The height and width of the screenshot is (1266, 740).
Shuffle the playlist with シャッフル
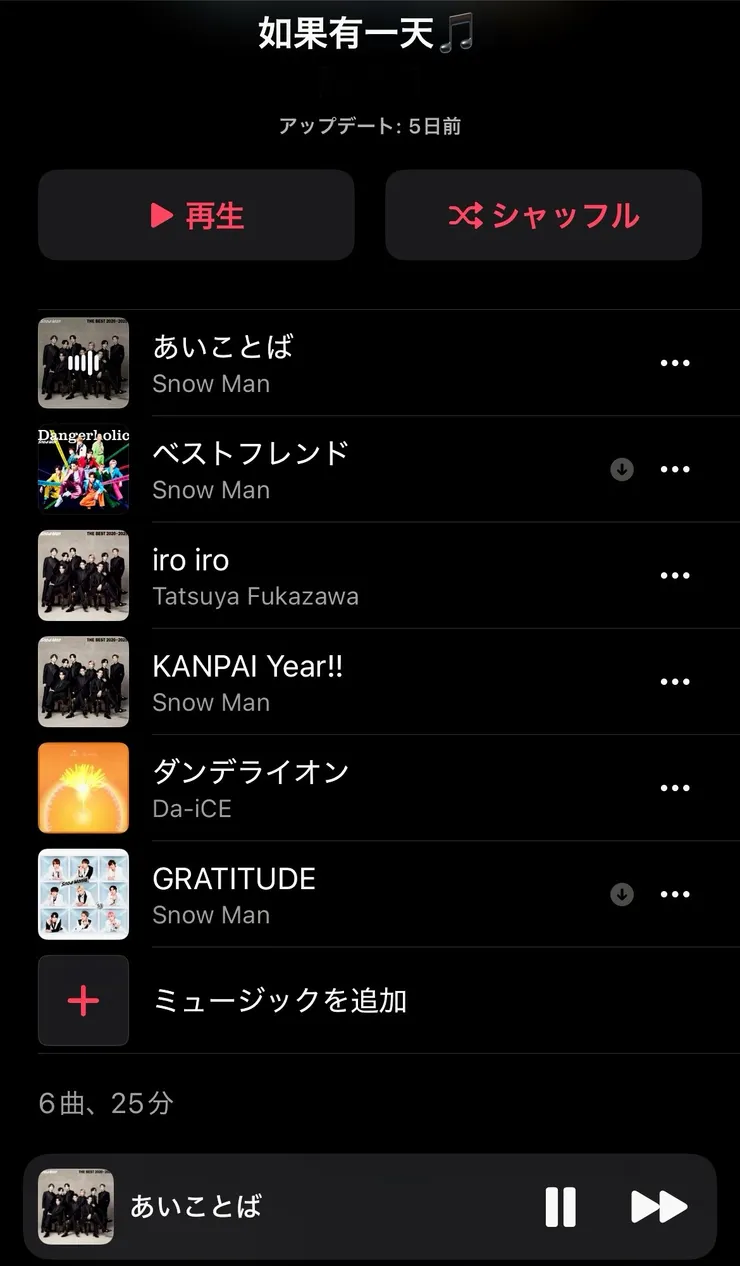pos(543,215)
